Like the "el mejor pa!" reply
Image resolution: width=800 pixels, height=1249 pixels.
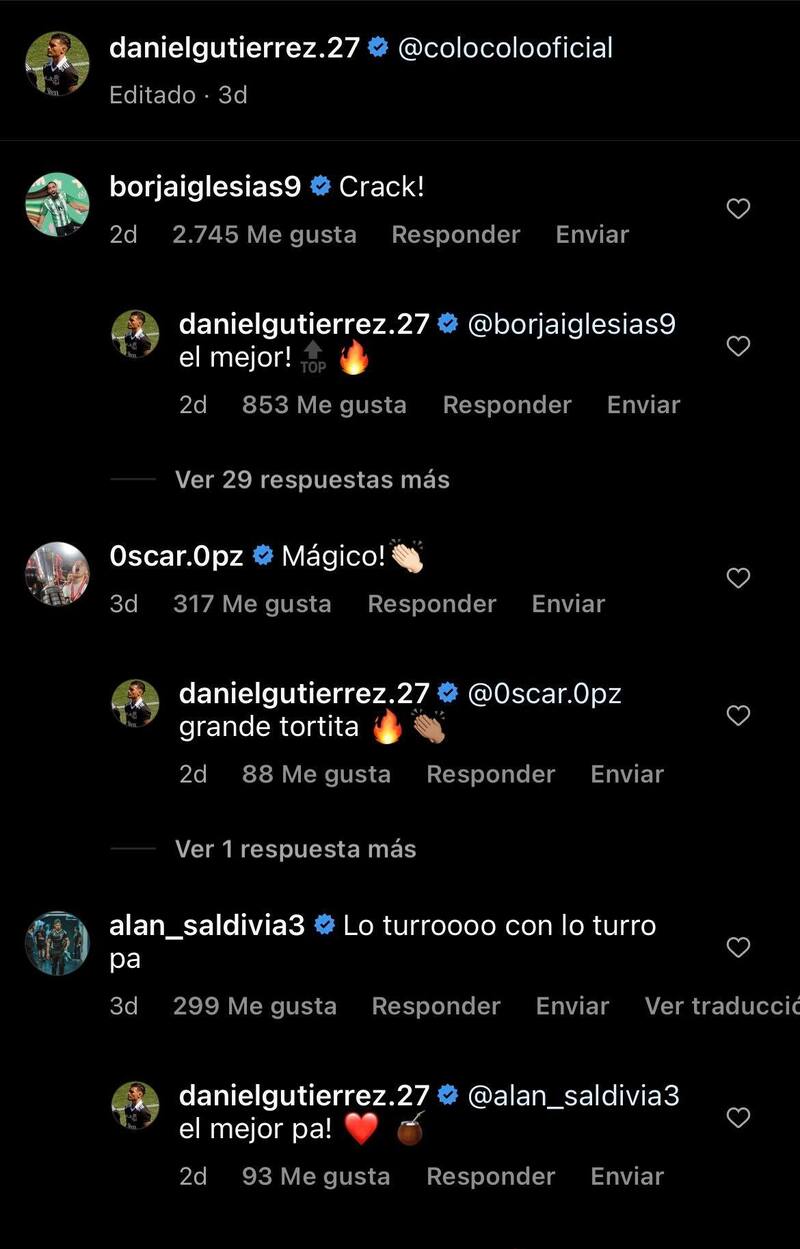tap(738, 1117)
